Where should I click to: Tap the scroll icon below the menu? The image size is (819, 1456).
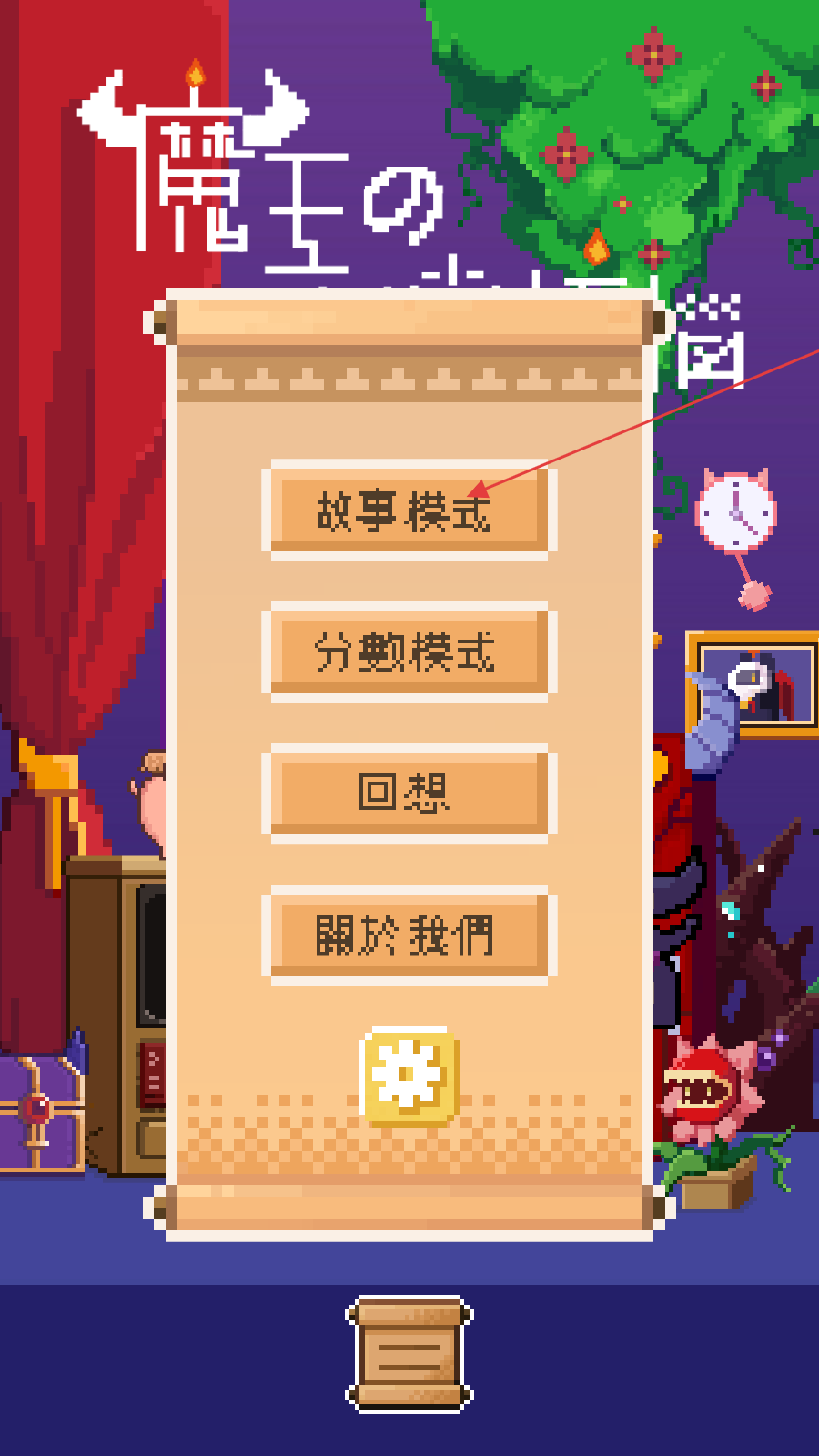409,1355
